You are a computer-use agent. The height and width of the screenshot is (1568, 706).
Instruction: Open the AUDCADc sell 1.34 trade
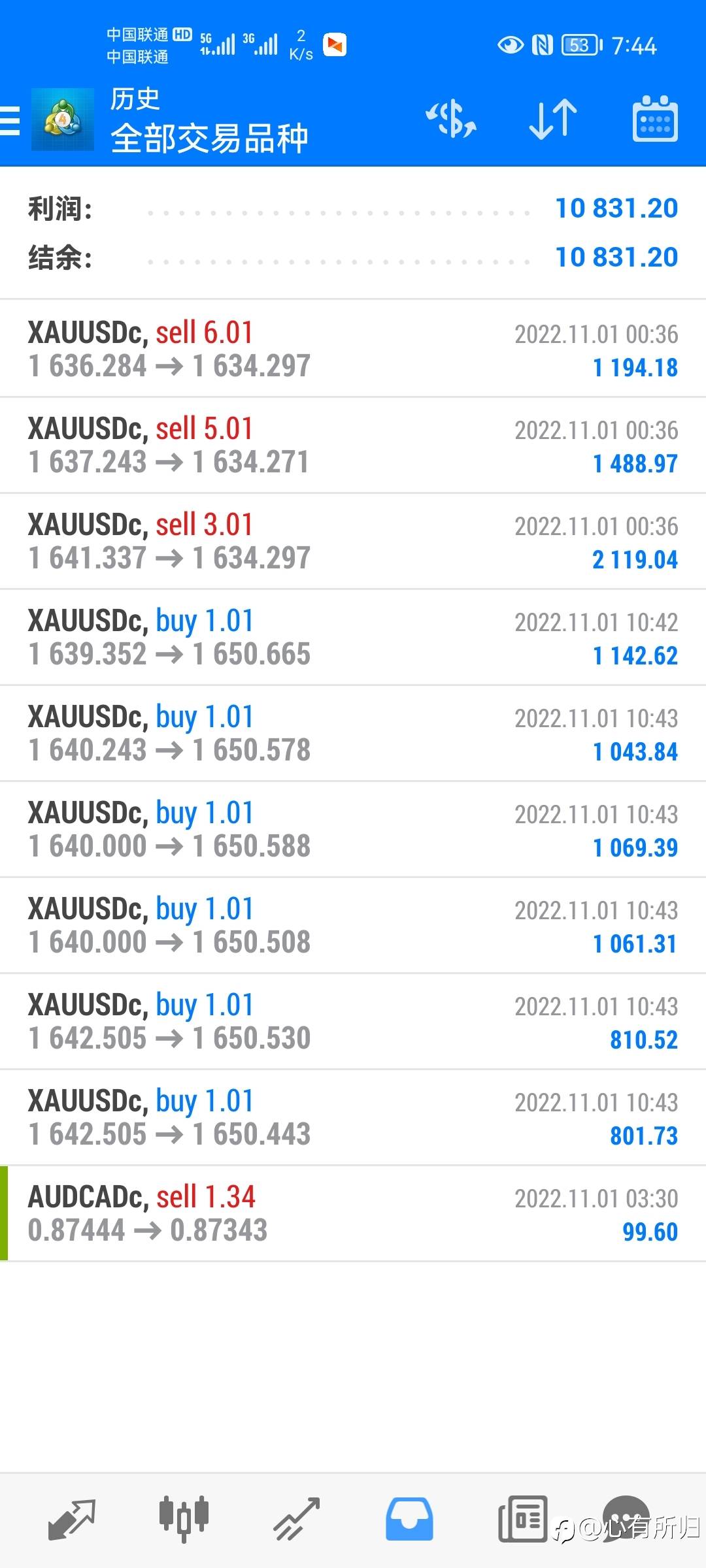pyautogui.click(x=353, y=1213)
